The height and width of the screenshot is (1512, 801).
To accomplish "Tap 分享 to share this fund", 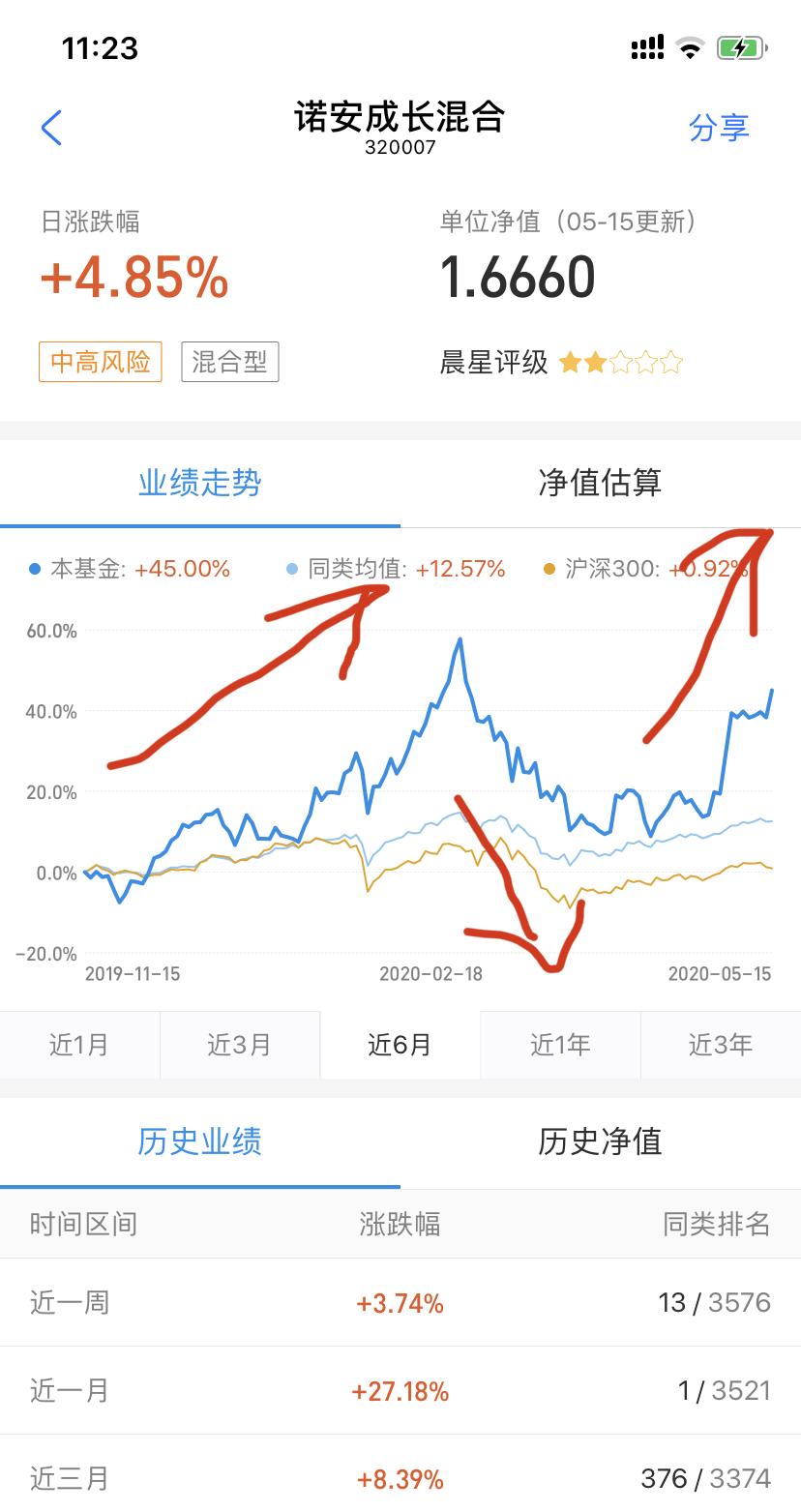I will click(x=719, y=128).
